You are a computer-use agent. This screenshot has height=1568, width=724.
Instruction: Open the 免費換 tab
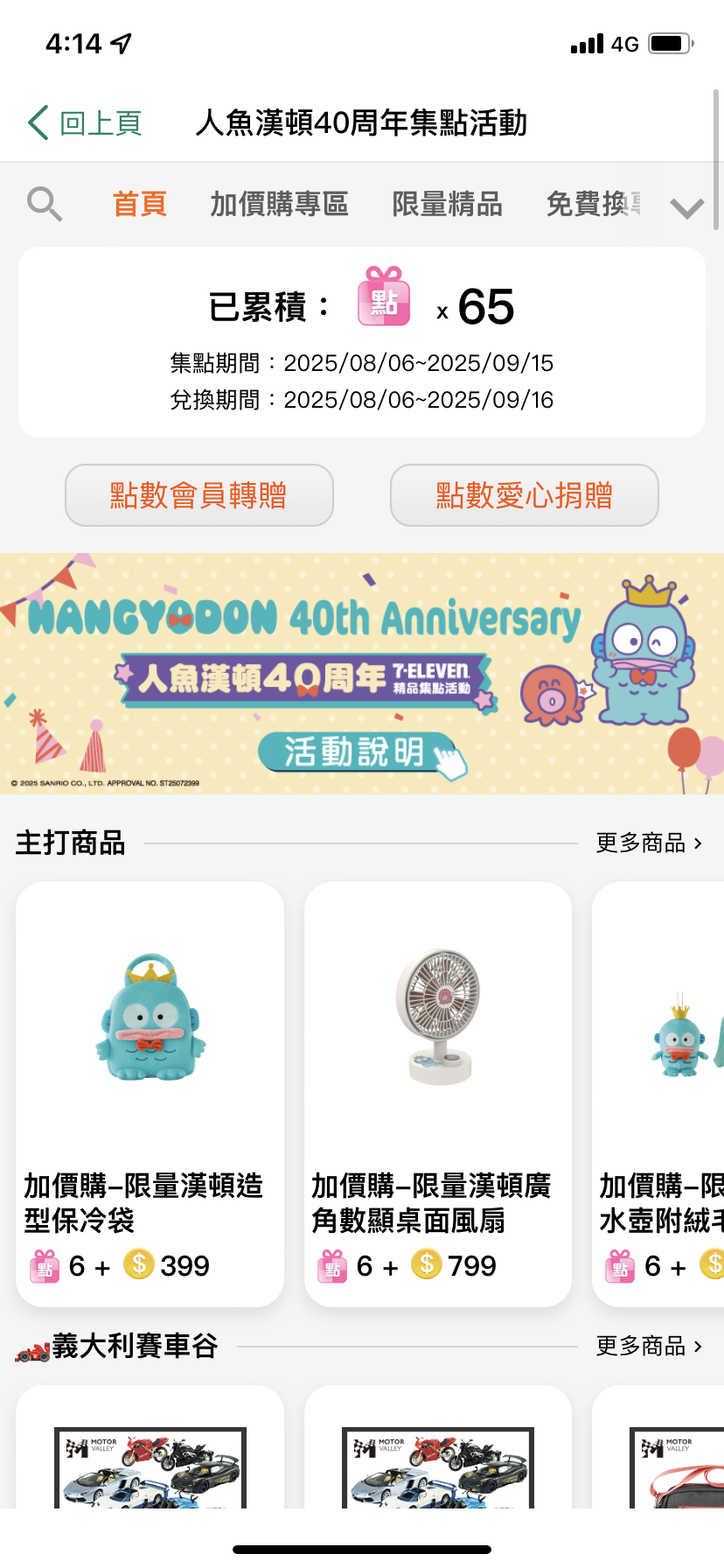593,204
